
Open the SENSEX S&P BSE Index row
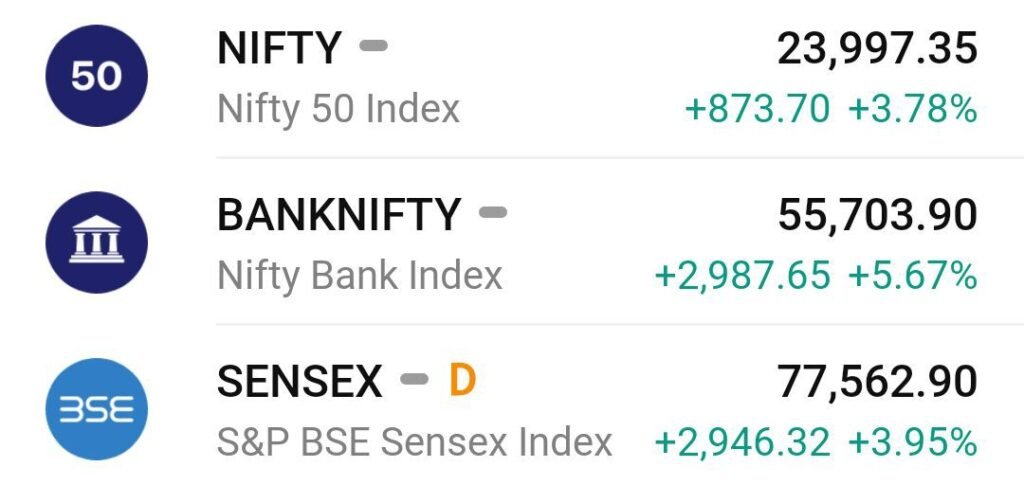point(512,409)
